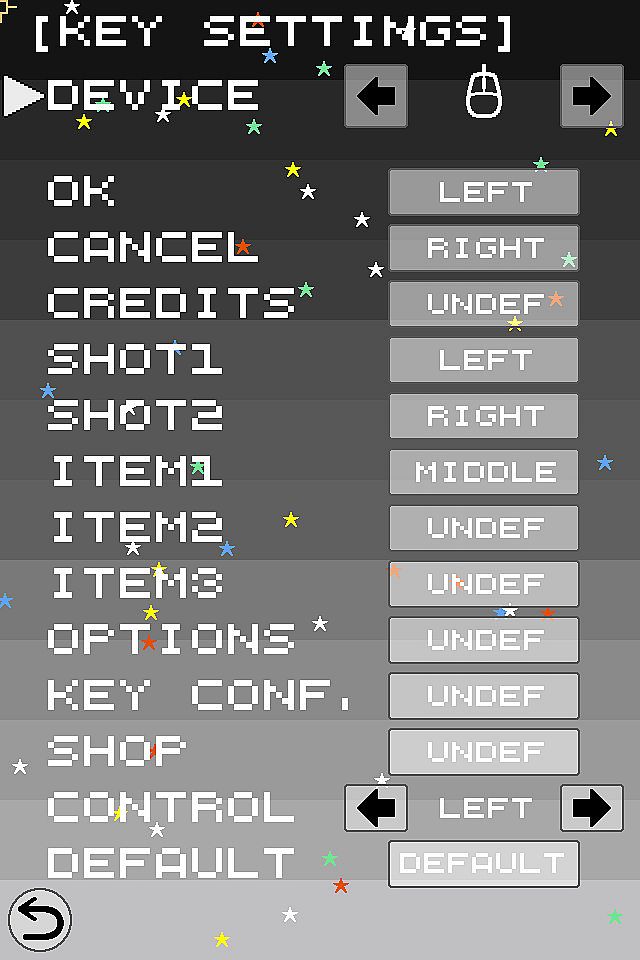
Task: Switch DEVICE to the previous option
Action: [376, 96]
